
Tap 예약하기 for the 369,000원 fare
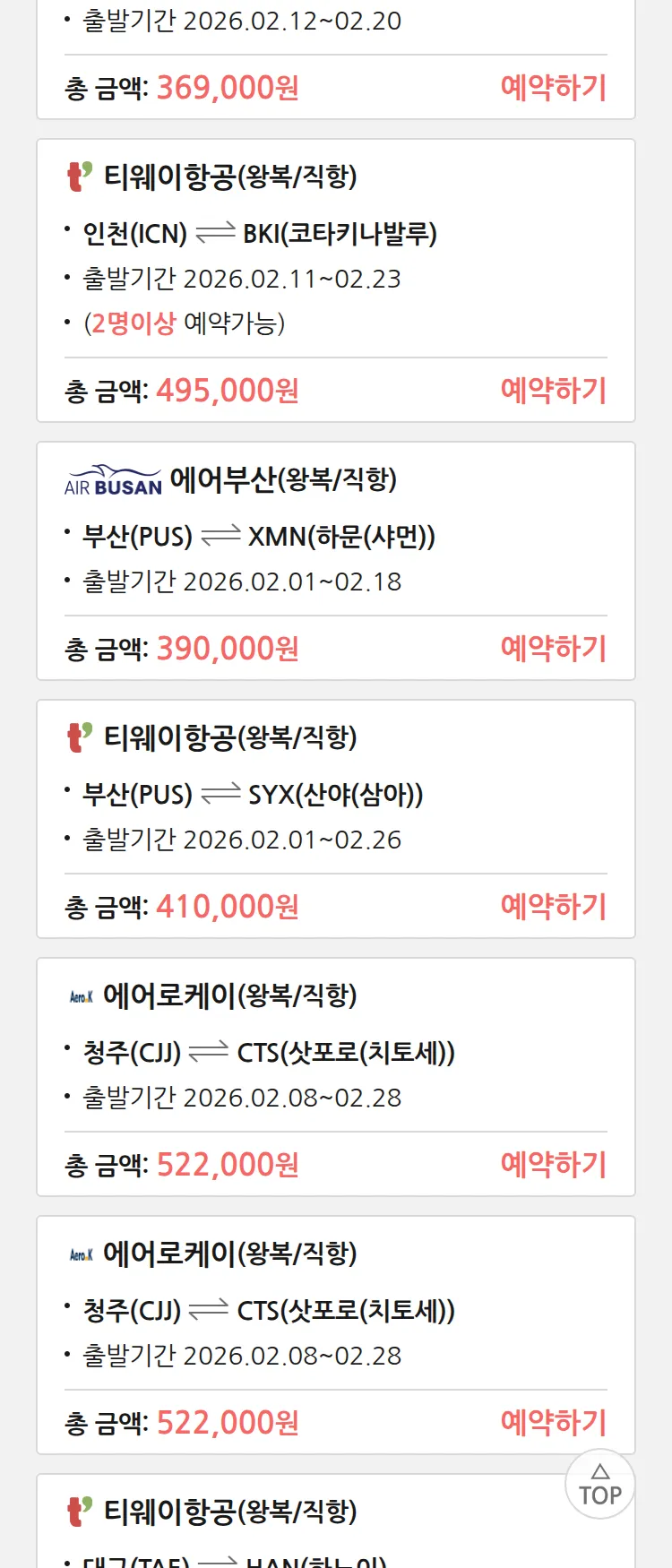pyautogui.click(x=553, y=88)
